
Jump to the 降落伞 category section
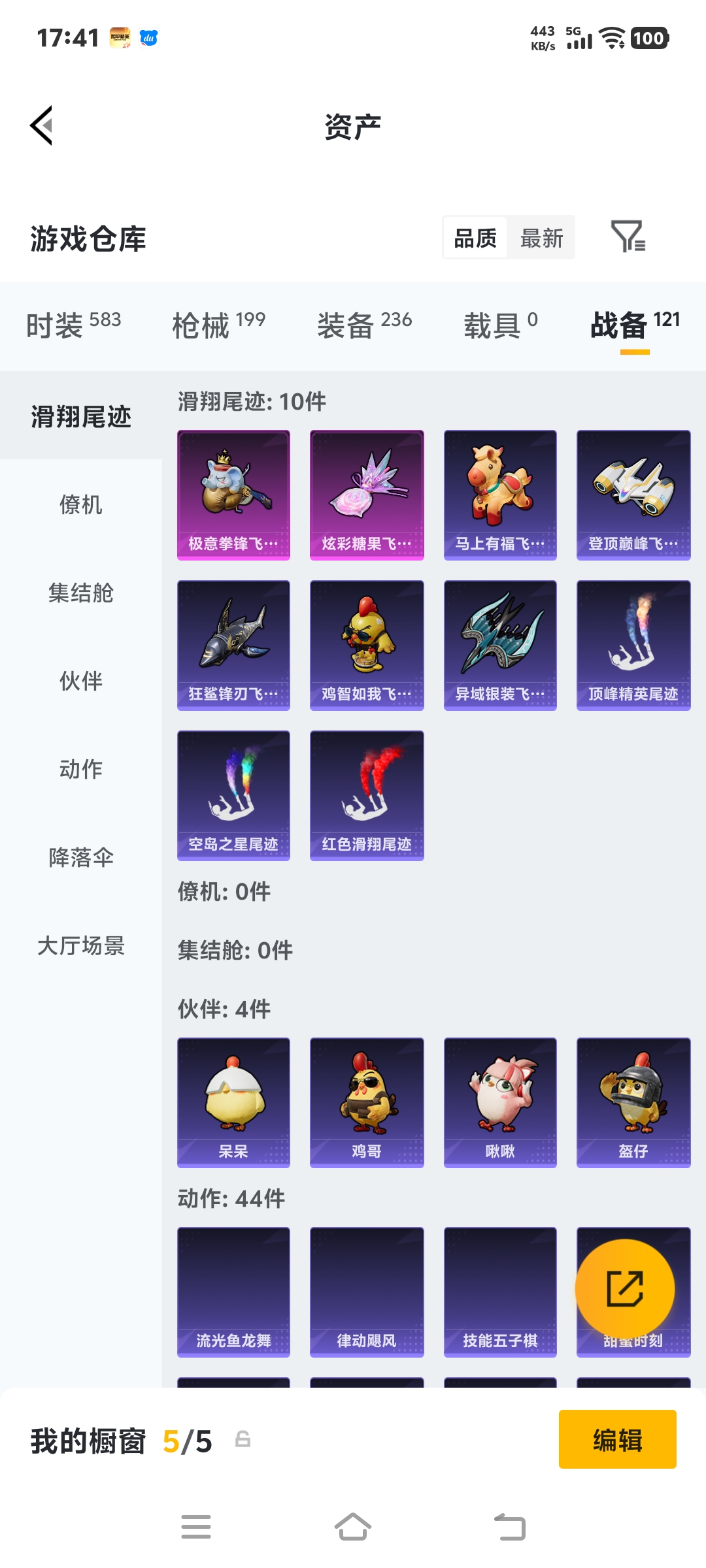pyautogui.click(x=81, y=858)
